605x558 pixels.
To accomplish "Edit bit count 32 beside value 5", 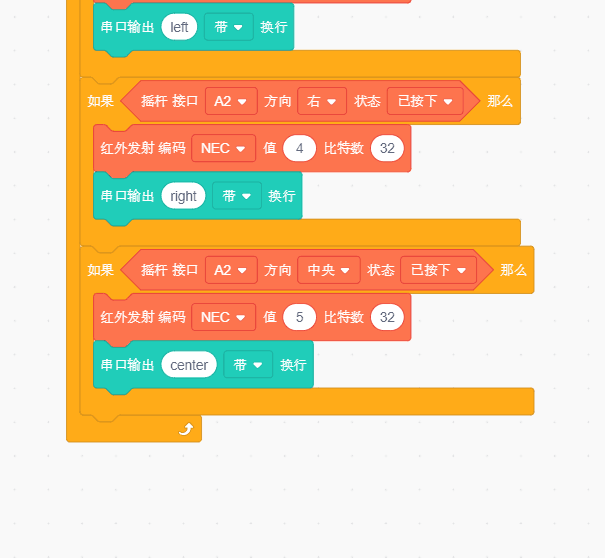I will click(x=387, y=317).
